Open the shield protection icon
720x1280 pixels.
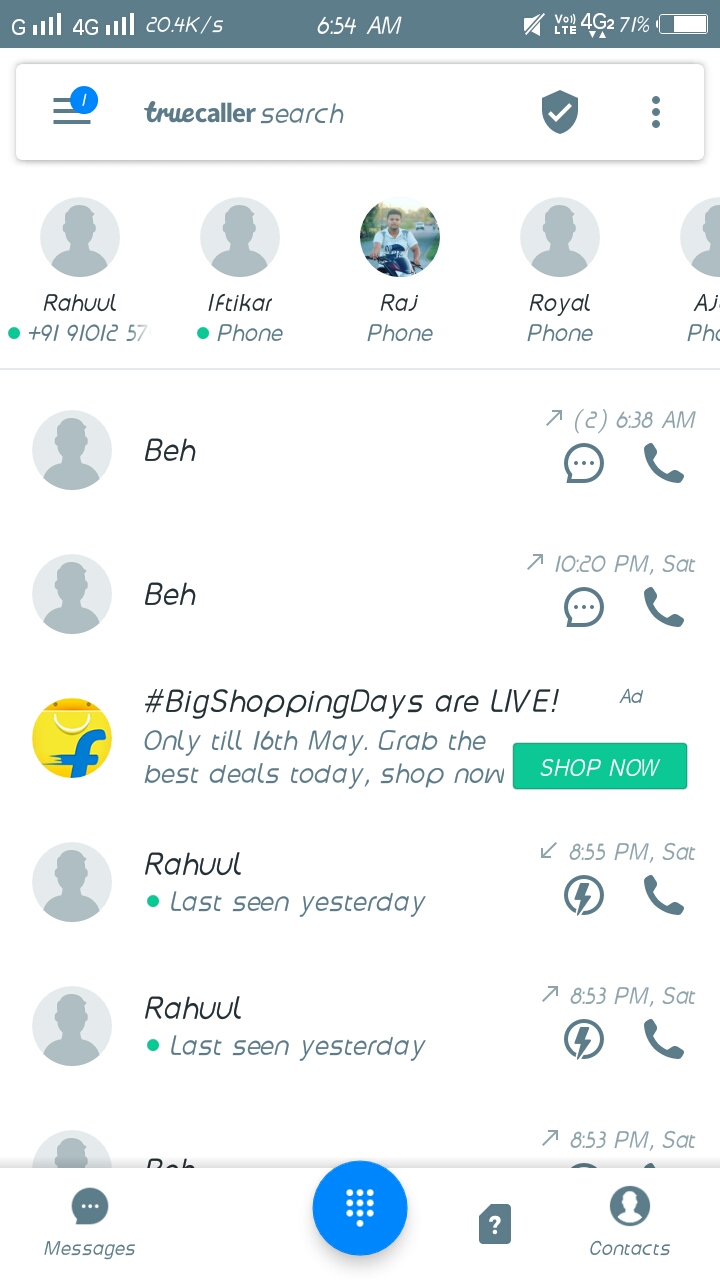coord(560,112)
